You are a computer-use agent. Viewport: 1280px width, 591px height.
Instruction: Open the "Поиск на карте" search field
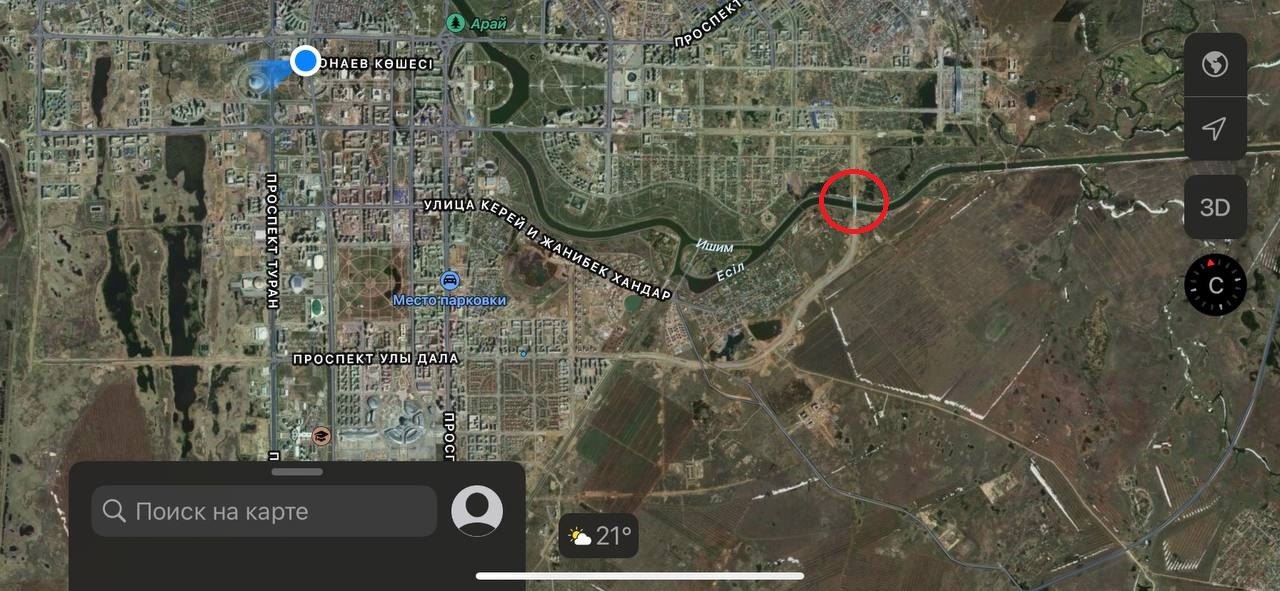pyautogui.click(x=265, y=512)
